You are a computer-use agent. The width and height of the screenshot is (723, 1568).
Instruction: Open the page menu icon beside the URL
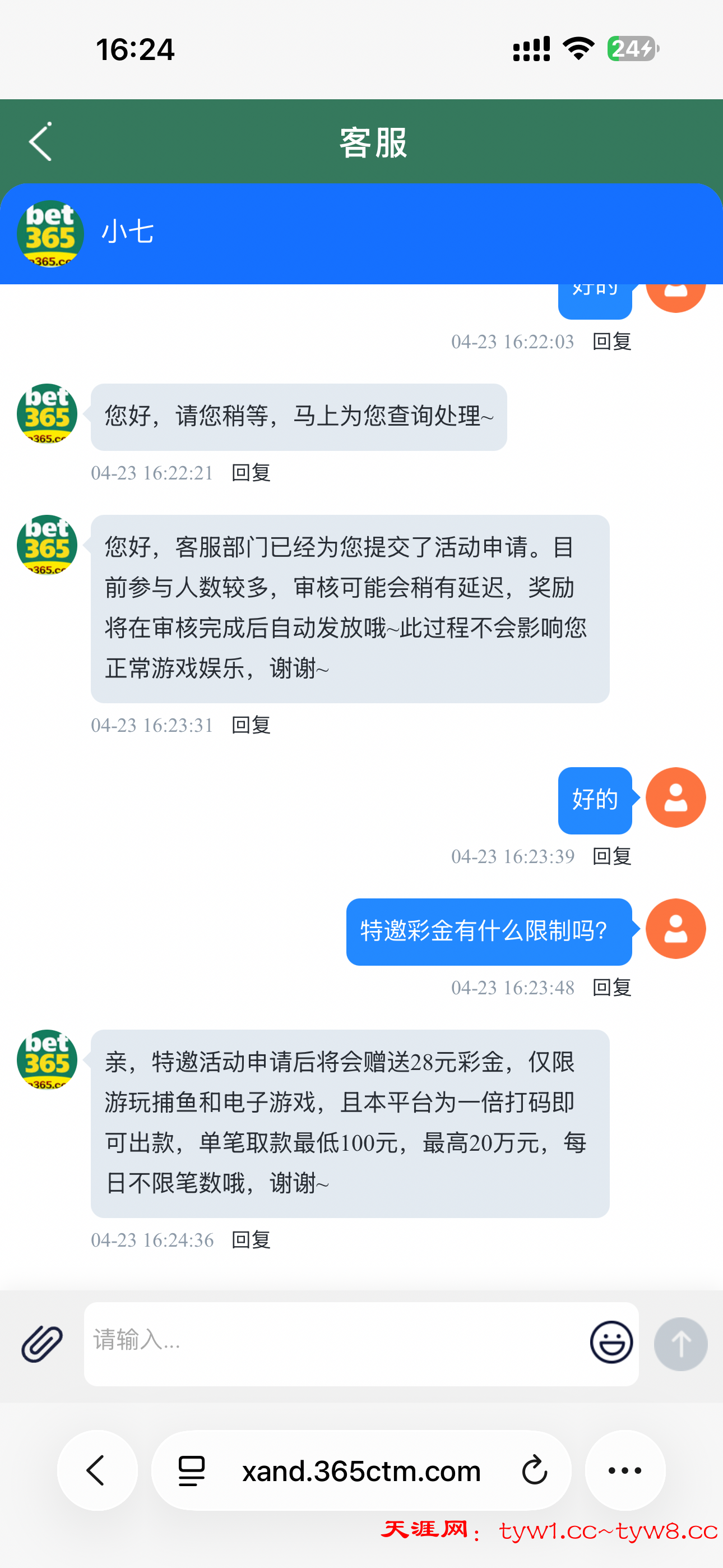click(192, 1470)
